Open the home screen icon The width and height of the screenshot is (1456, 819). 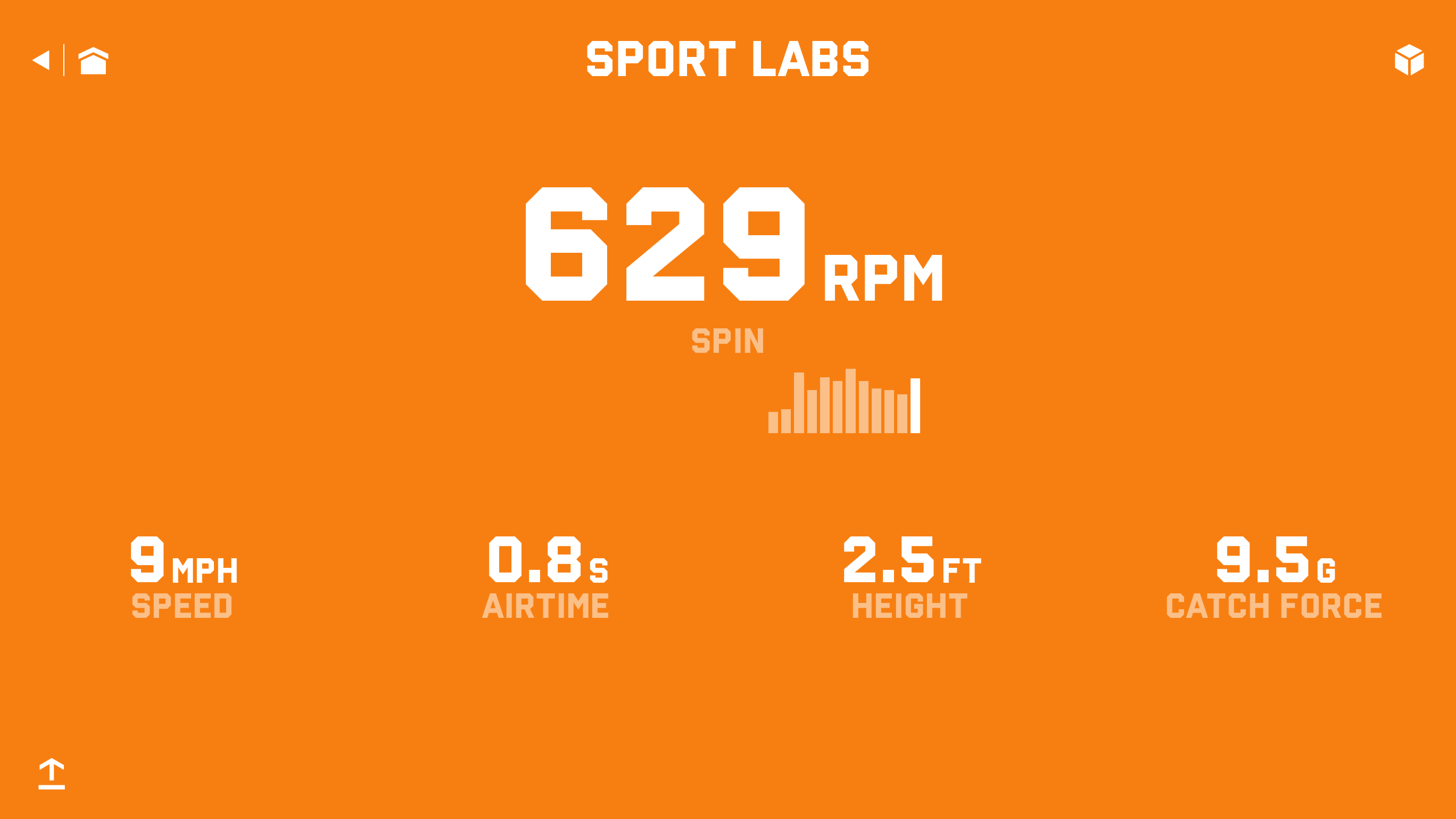pos(93,61)
